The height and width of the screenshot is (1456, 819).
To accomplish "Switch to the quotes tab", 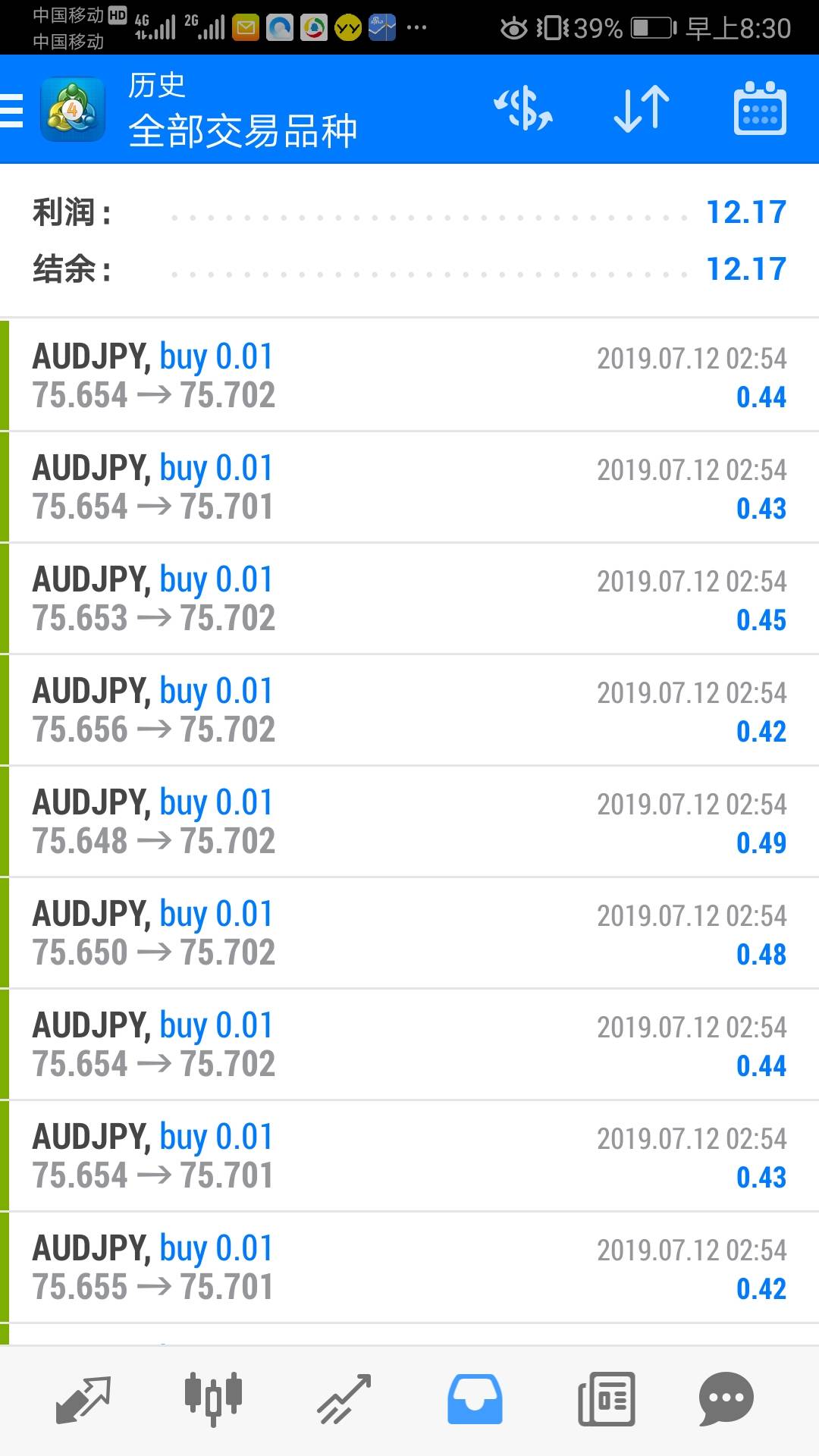I will tap(83, 1399).
